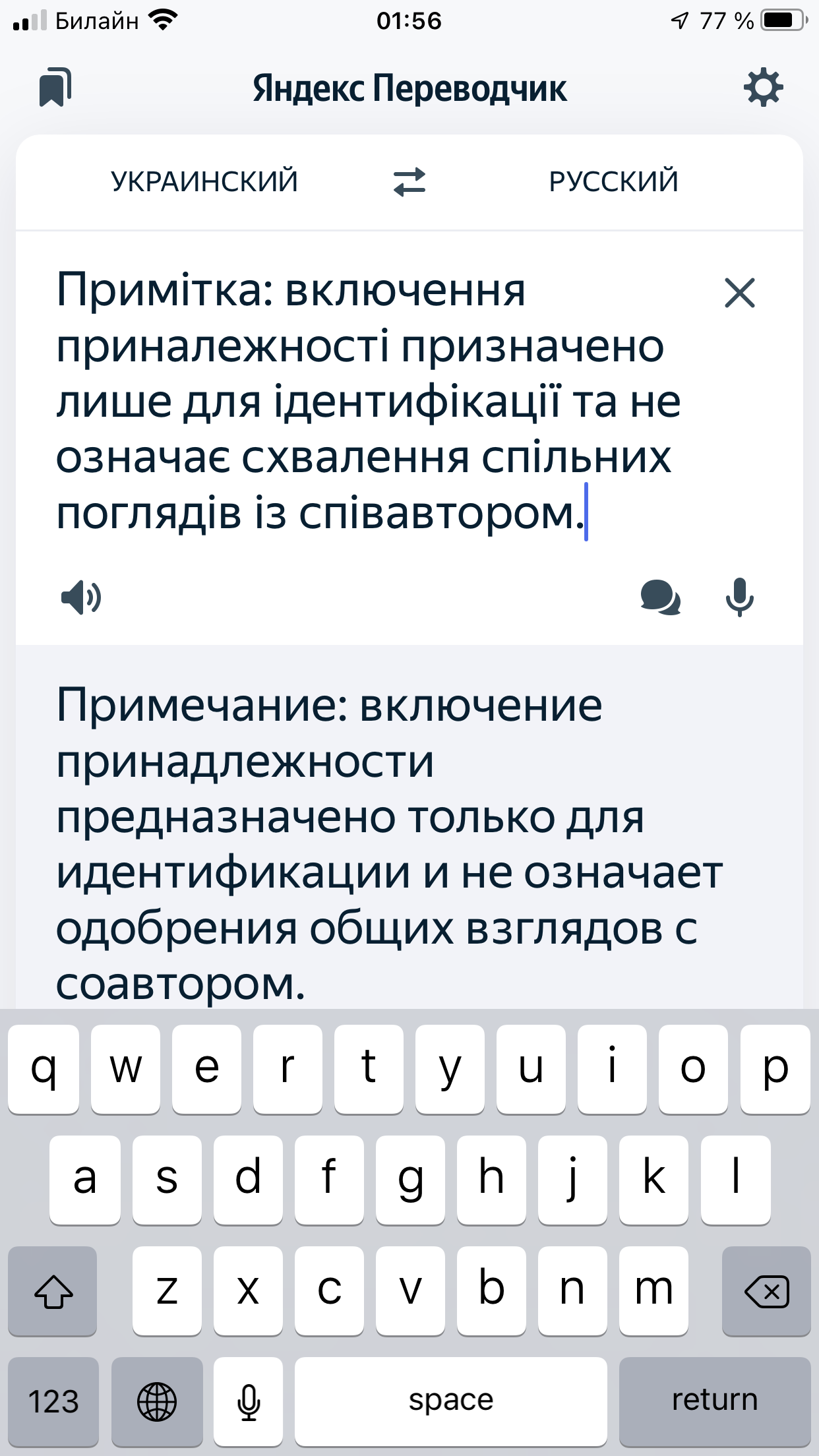Listen to the source text

81,597
